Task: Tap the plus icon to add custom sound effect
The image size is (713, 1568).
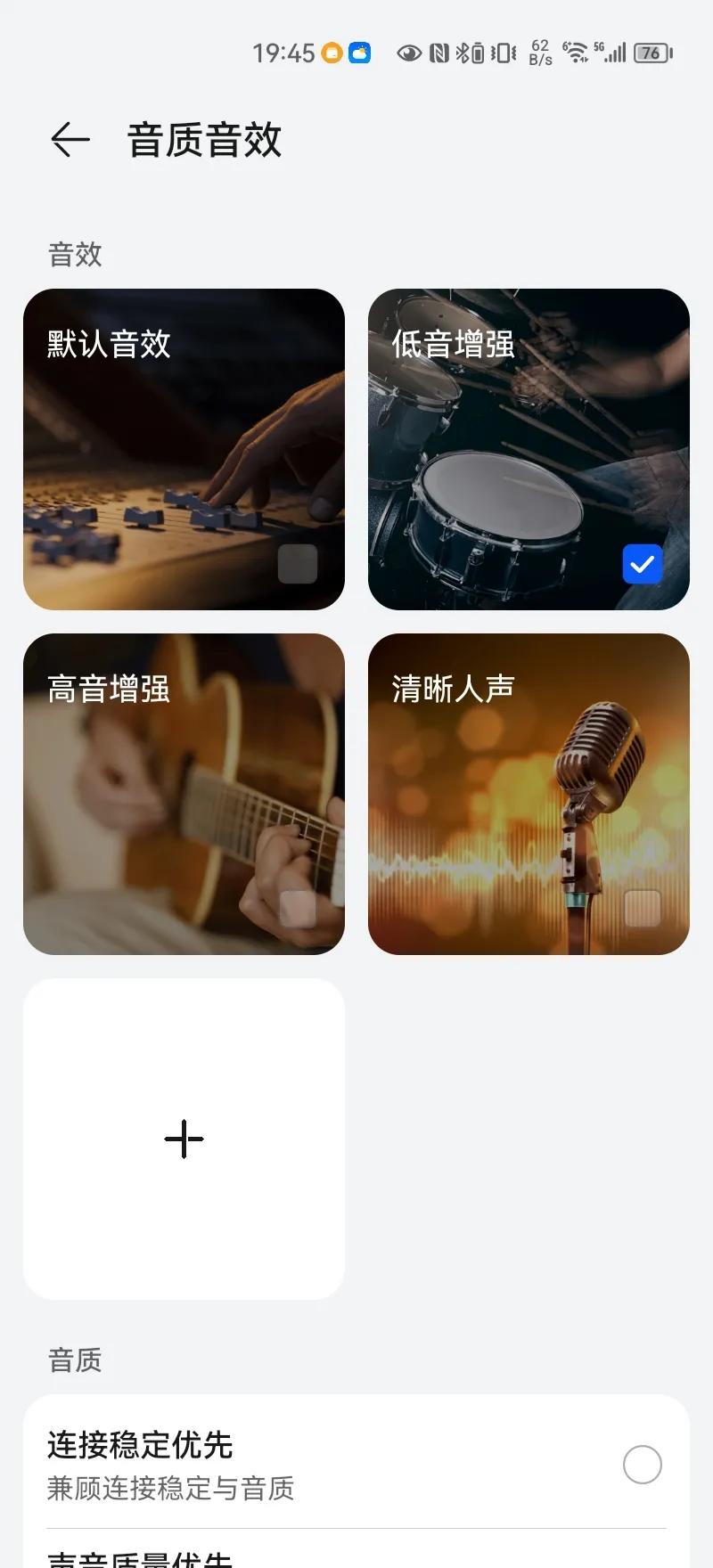Action: [x=184, y=1139]
